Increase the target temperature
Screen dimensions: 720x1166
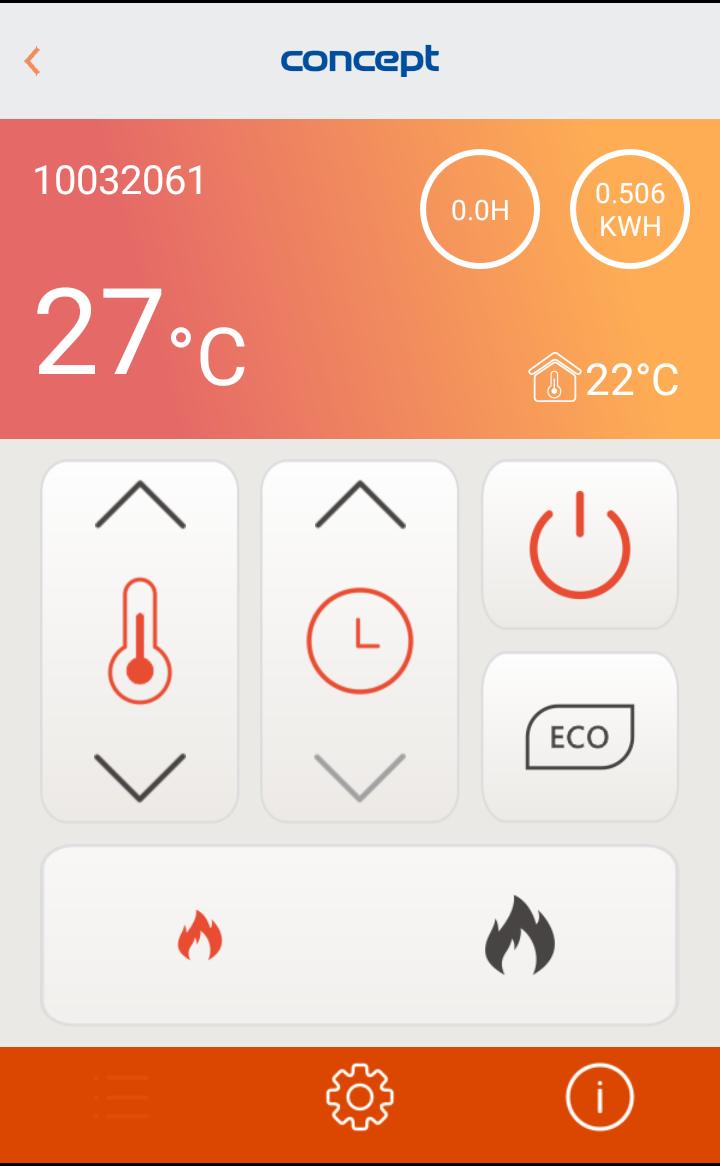tap(140, 505)
